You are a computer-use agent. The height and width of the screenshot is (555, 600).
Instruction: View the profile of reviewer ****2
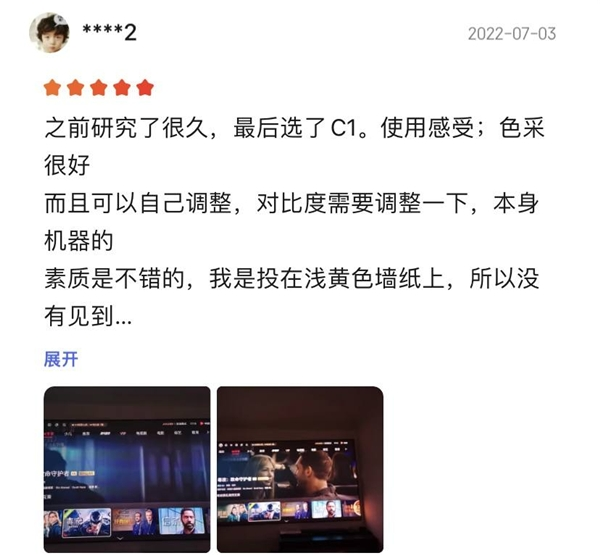point(50,33)
